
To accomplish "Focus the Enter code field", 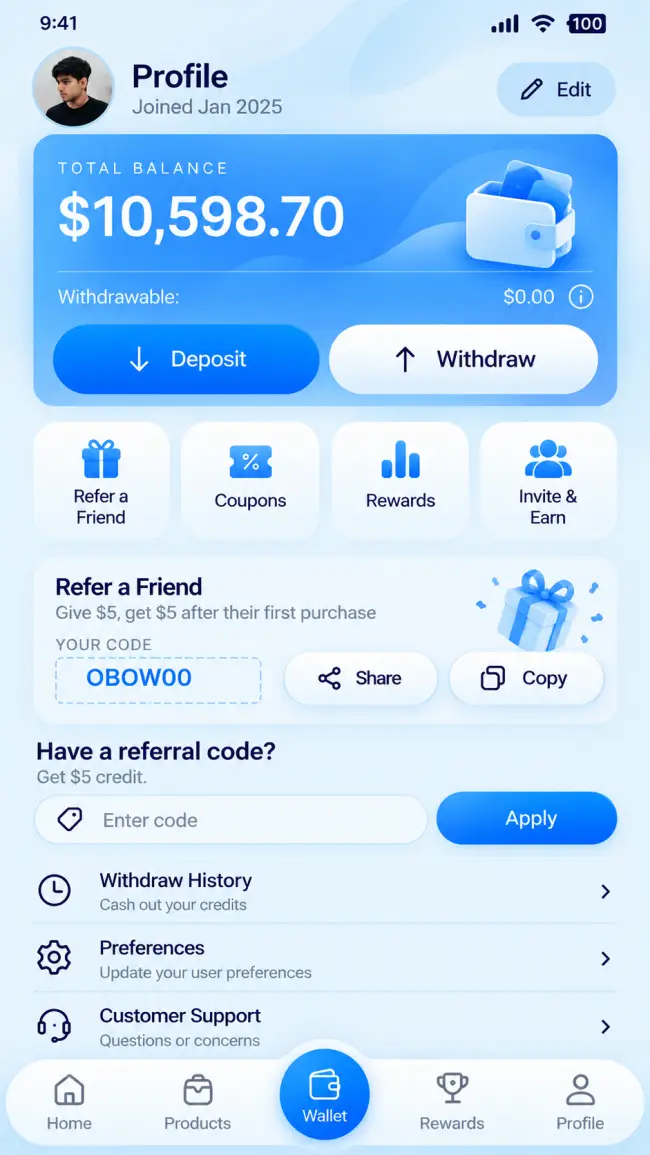I will point(231,820).
